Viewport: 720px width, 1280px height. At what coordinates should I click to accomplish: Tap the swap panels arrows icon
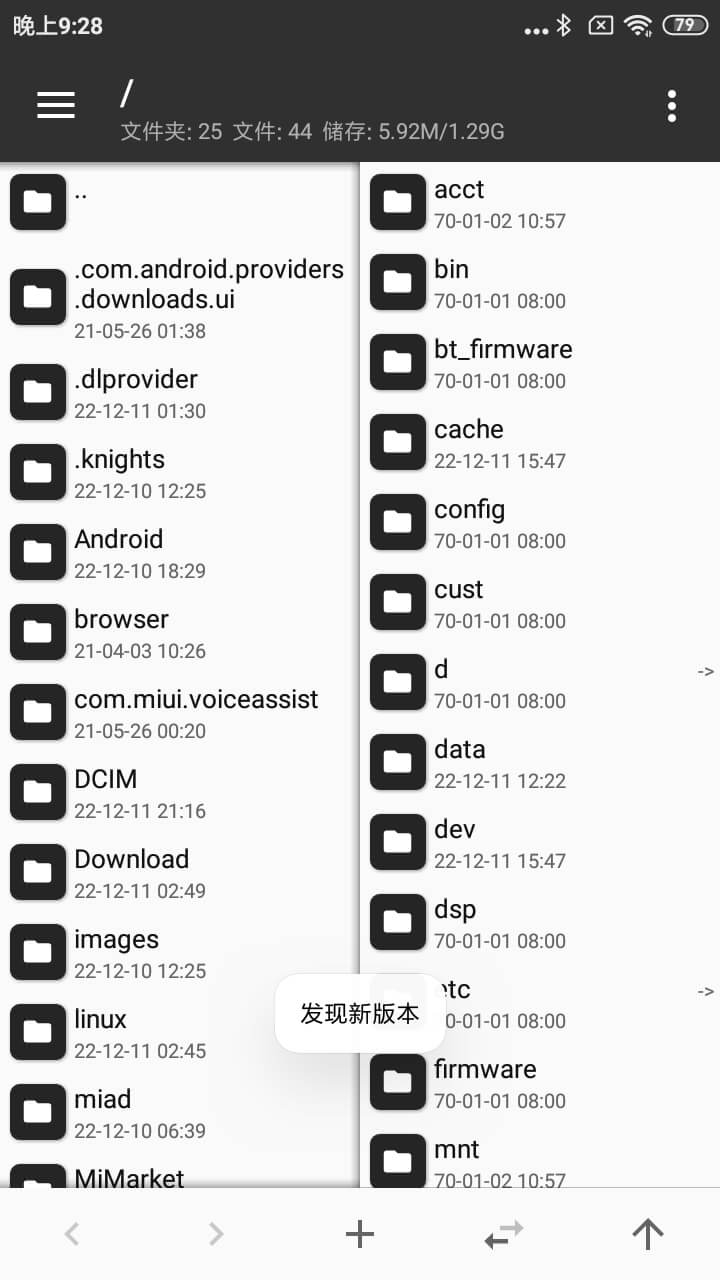coord(504,1235)
